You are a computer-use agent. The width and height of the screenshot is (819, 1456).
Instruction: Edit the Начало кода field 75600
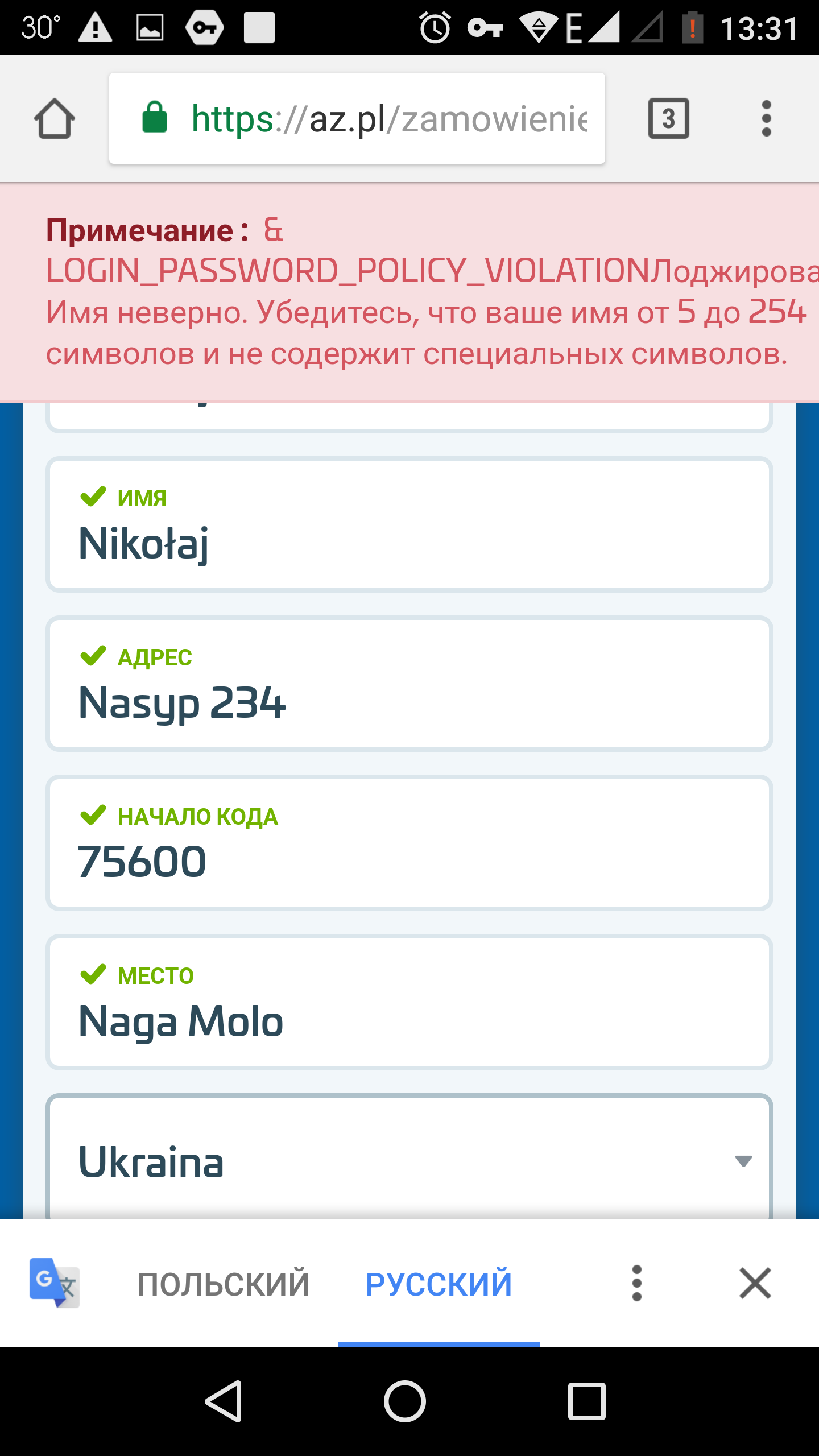[409, 862]
